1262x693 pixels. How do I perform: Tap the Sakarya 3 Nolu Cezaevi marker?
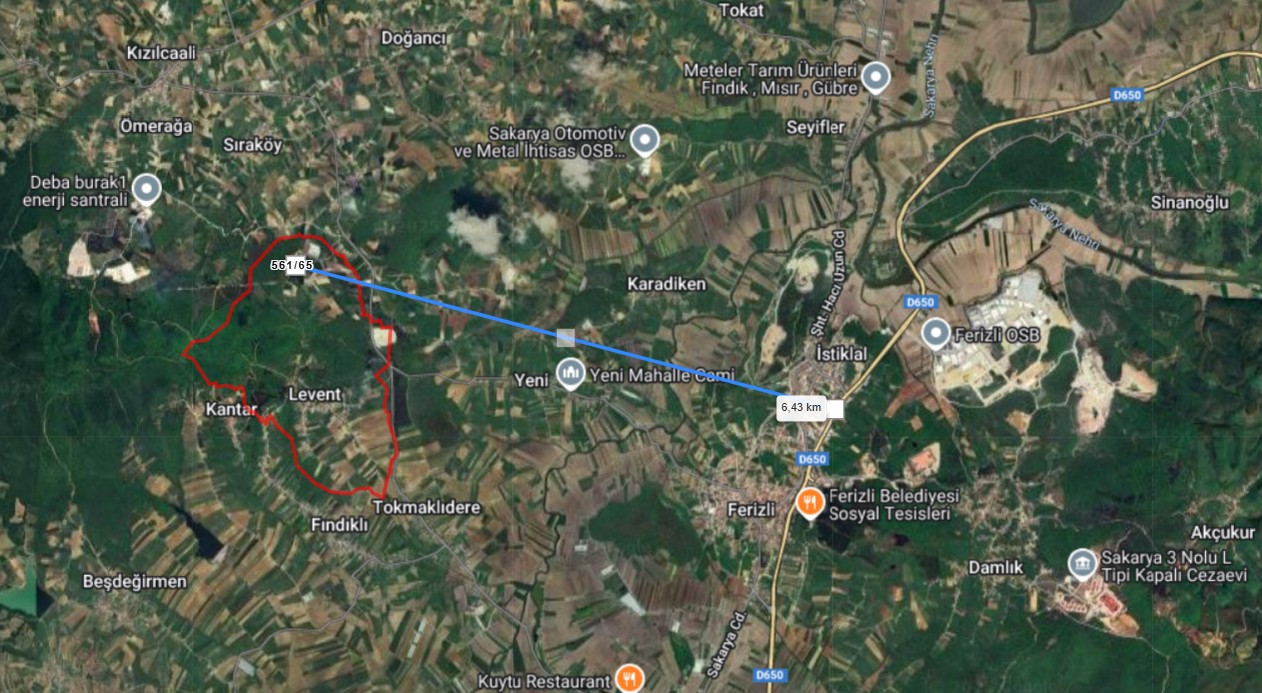[x=1081, y=563]
